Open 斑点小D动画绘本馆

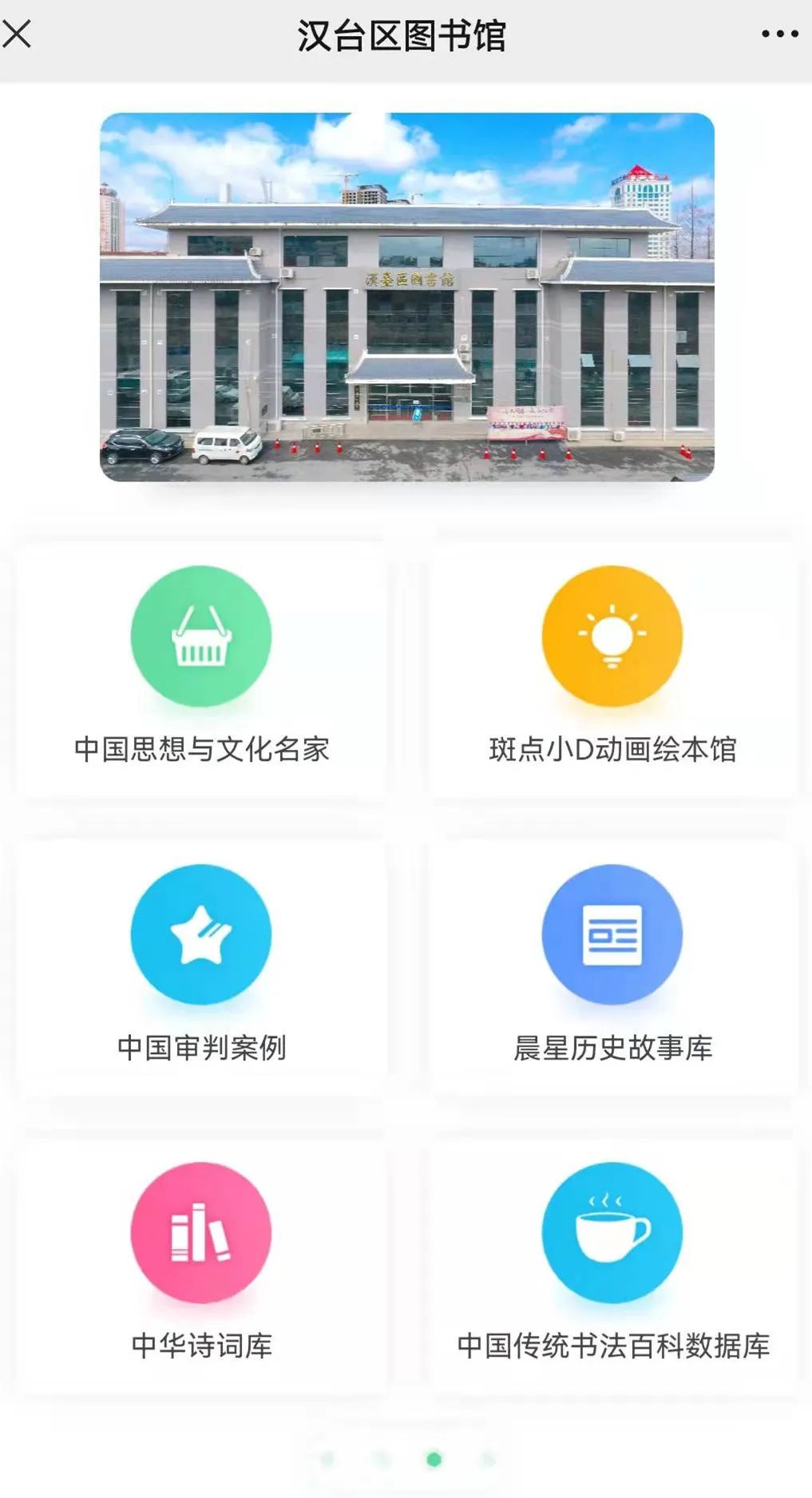[x=612, y=669]
